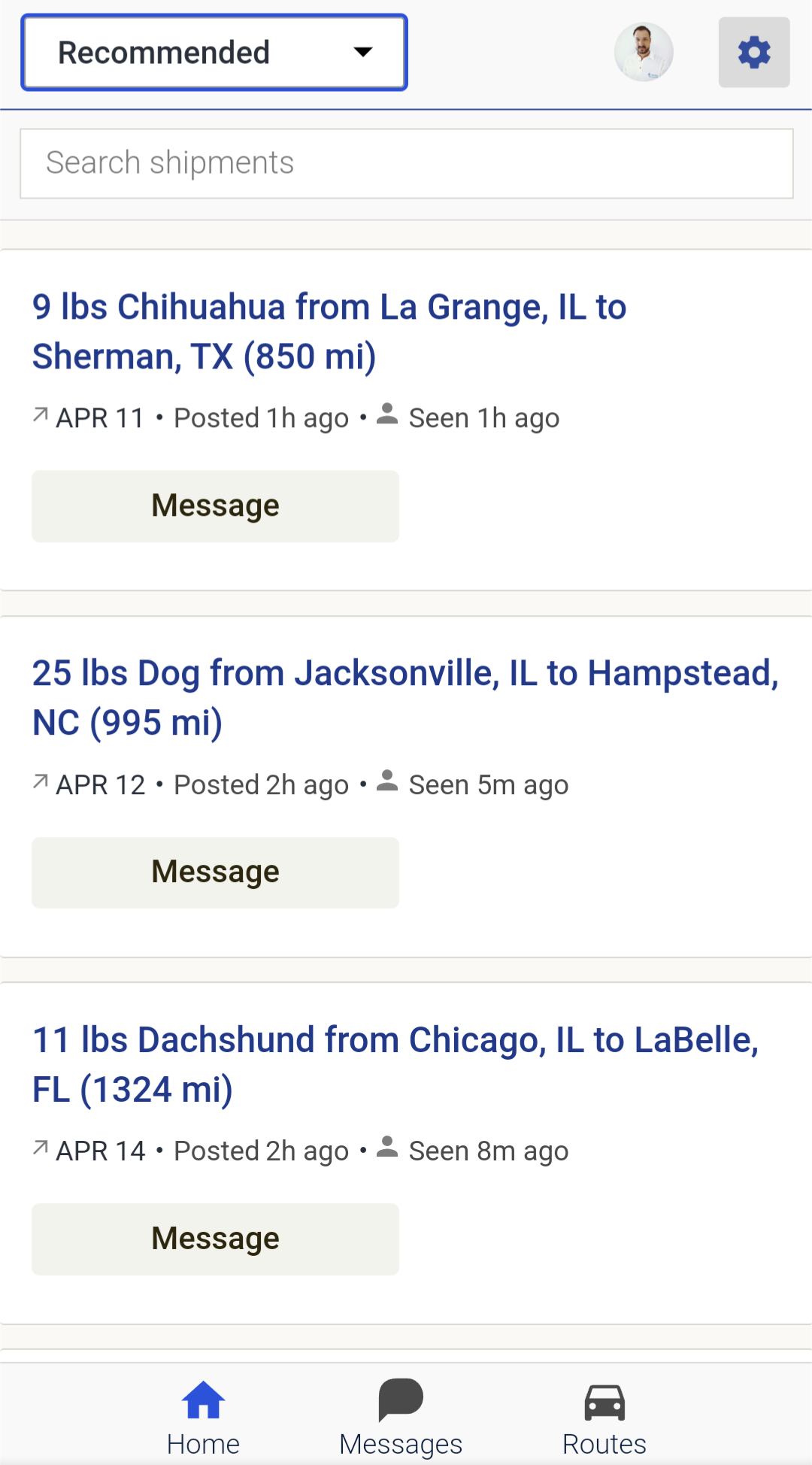Message about the Jacksonville dog shipment

215,872
